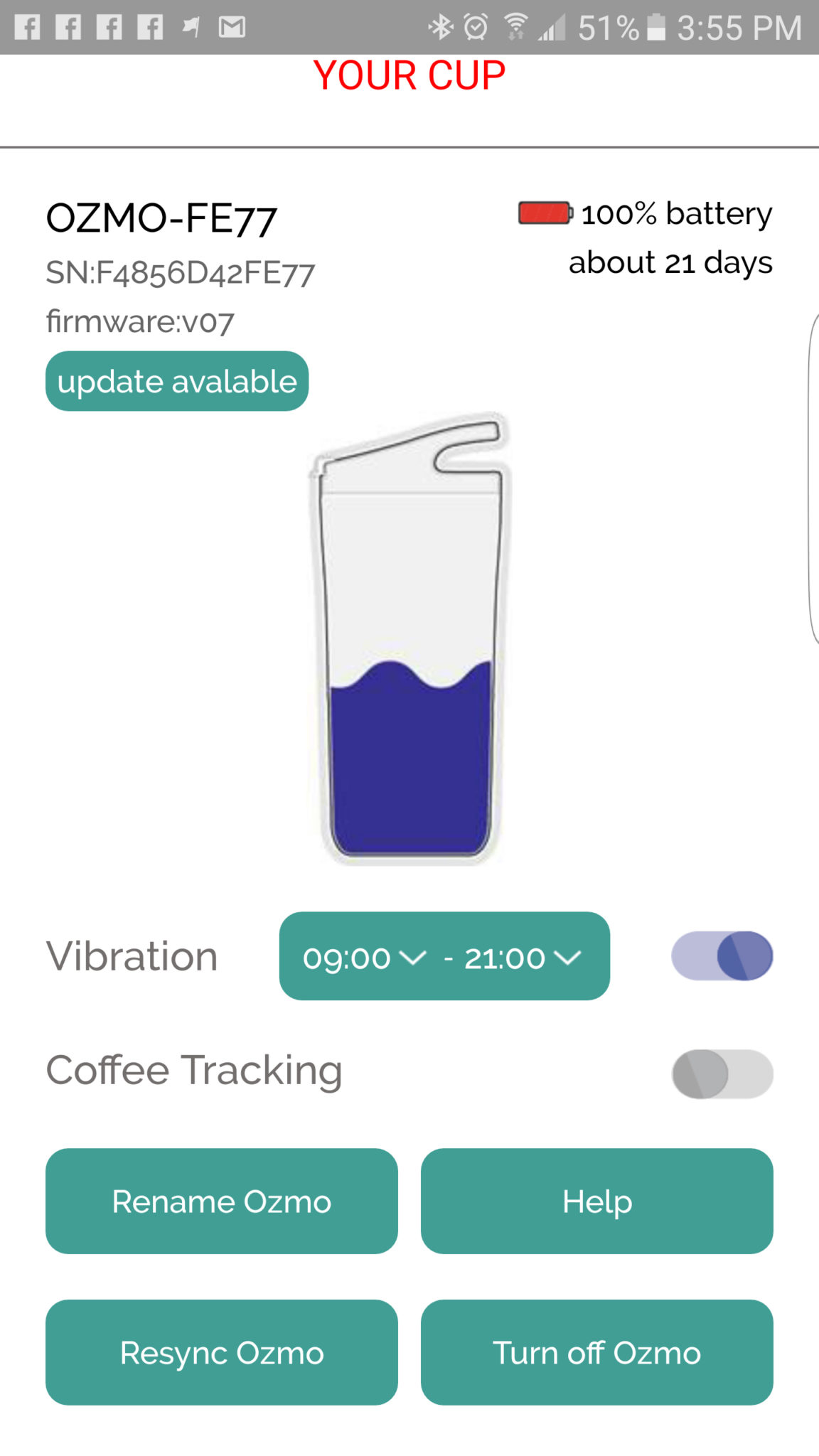Tap the Rename Ozmo button
Image resolution: width=819 pixels, height=1456 pixels.
coord(222,1201)
